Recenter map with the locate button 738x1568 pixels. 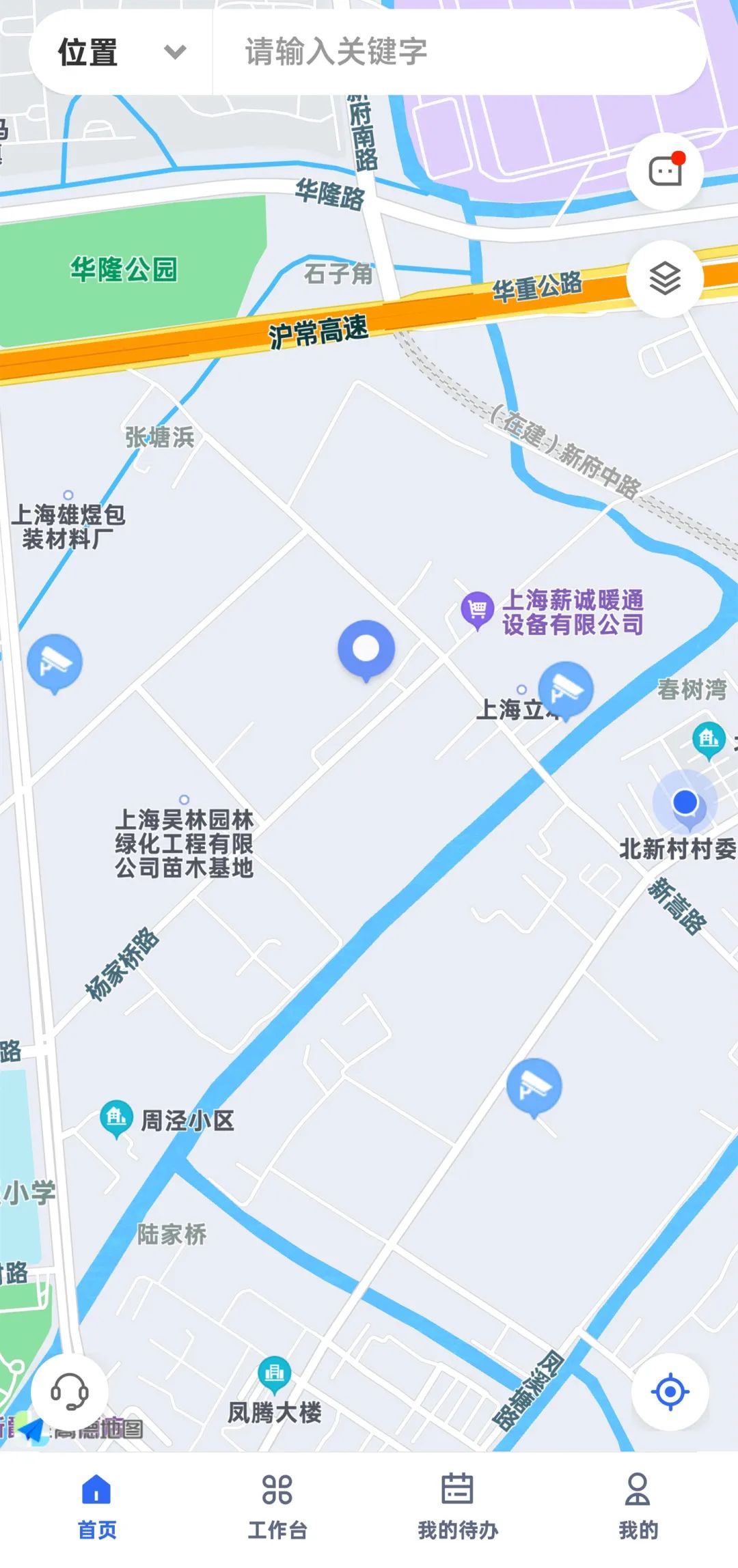[670, 1391]
